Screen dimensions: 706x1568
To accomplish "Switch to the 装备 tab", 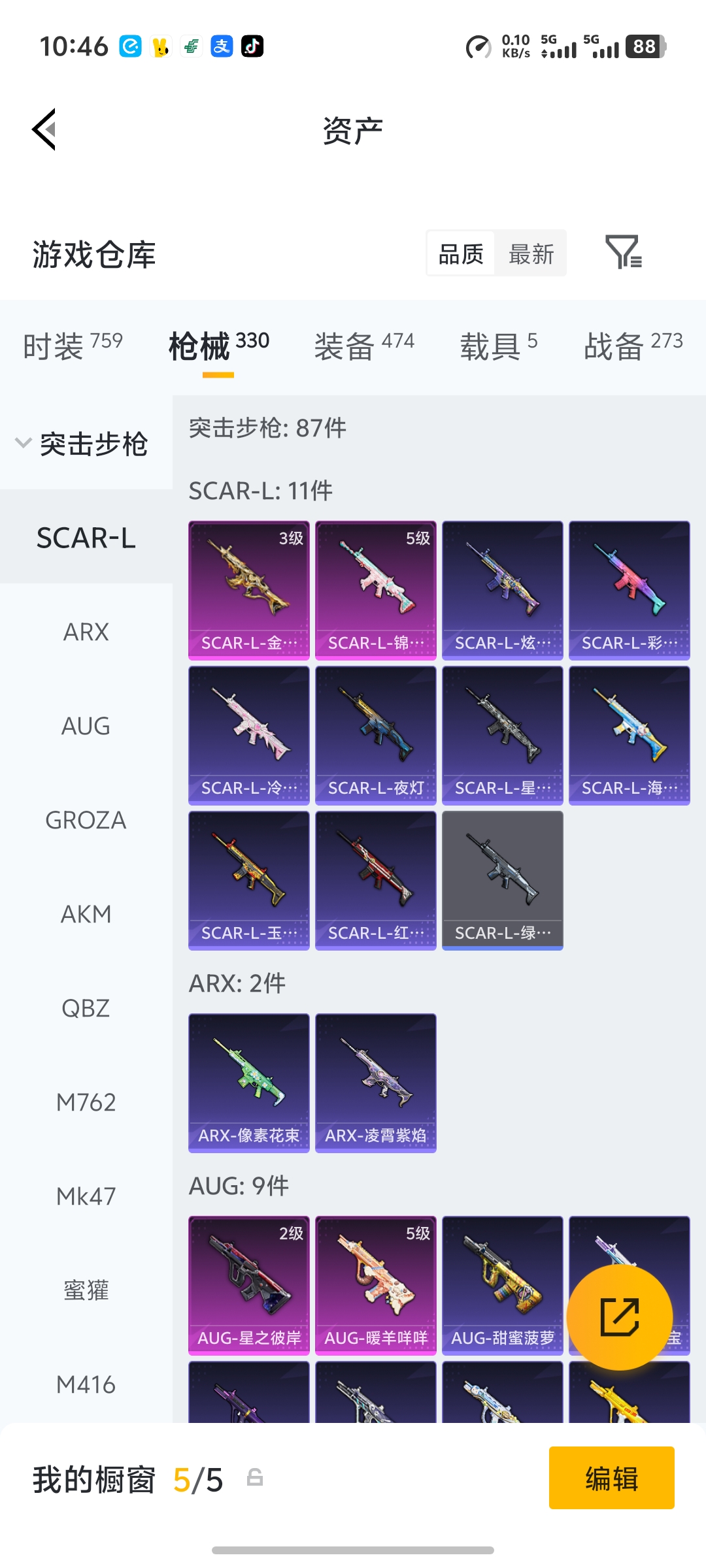I will pyautogui.click(x=363, y=346).
